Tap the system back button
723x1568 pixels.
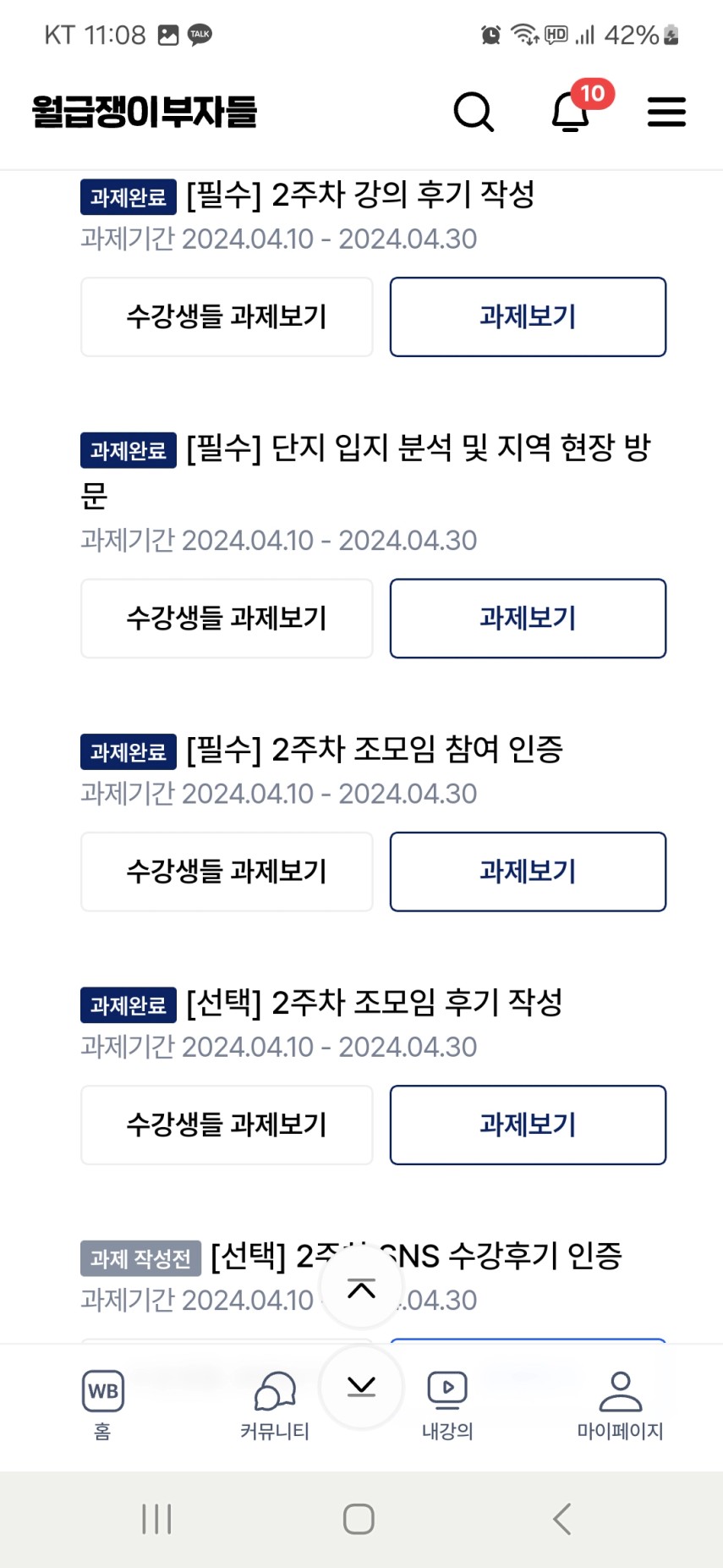click(x=562, y=1519)
